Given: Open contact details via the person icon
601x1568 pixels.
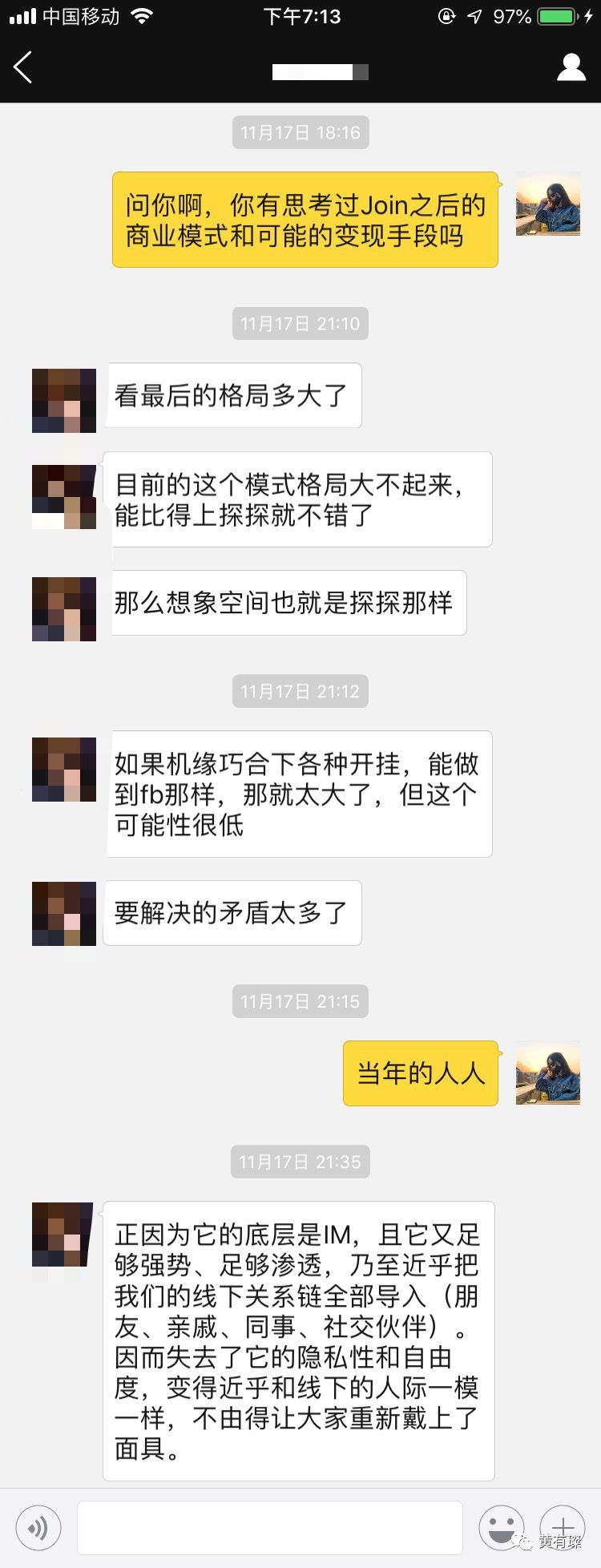Looking at the screenshot, I should 571,67.
